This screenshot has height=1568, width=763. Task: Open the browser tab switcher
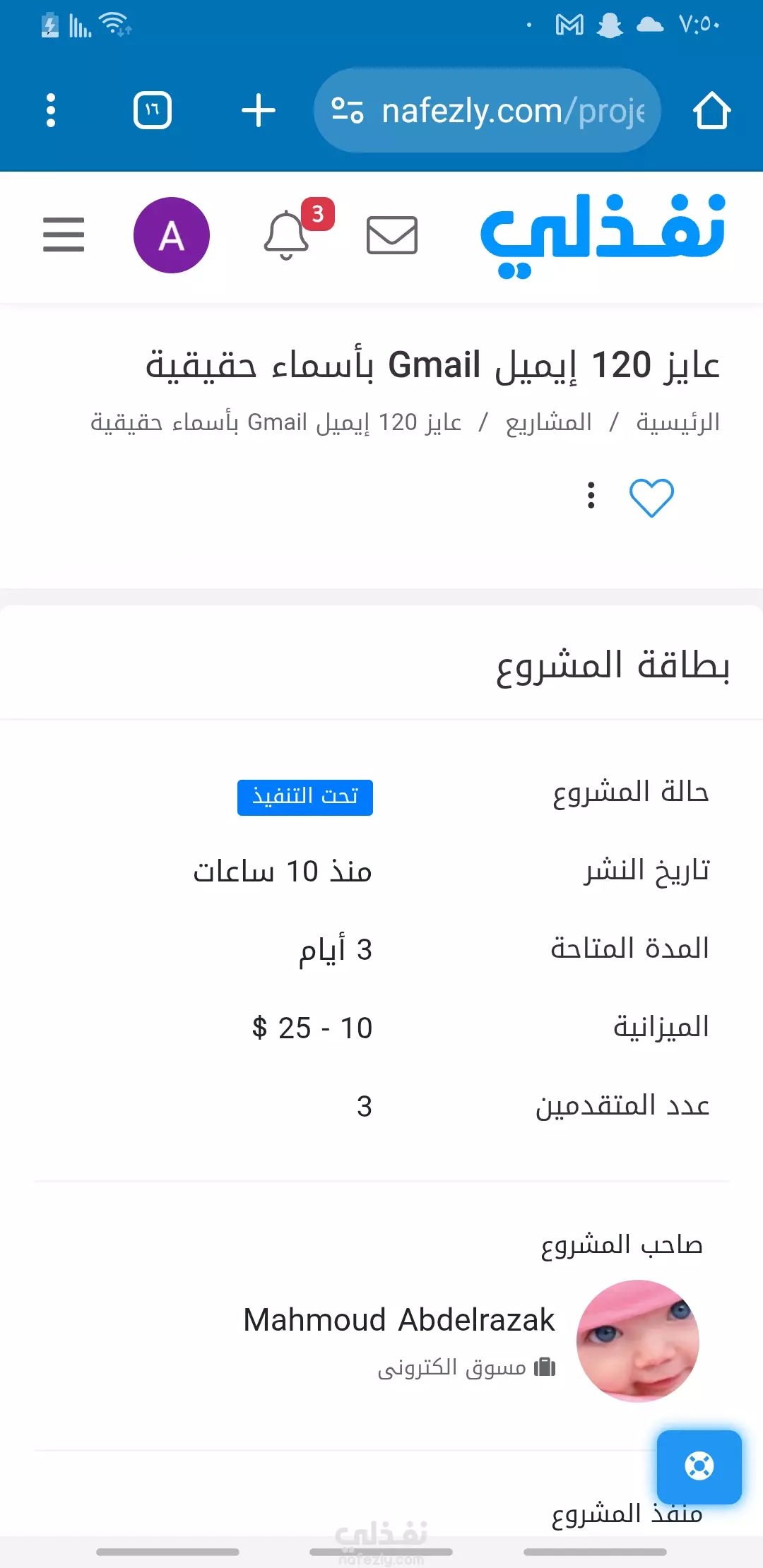[153, 110]
